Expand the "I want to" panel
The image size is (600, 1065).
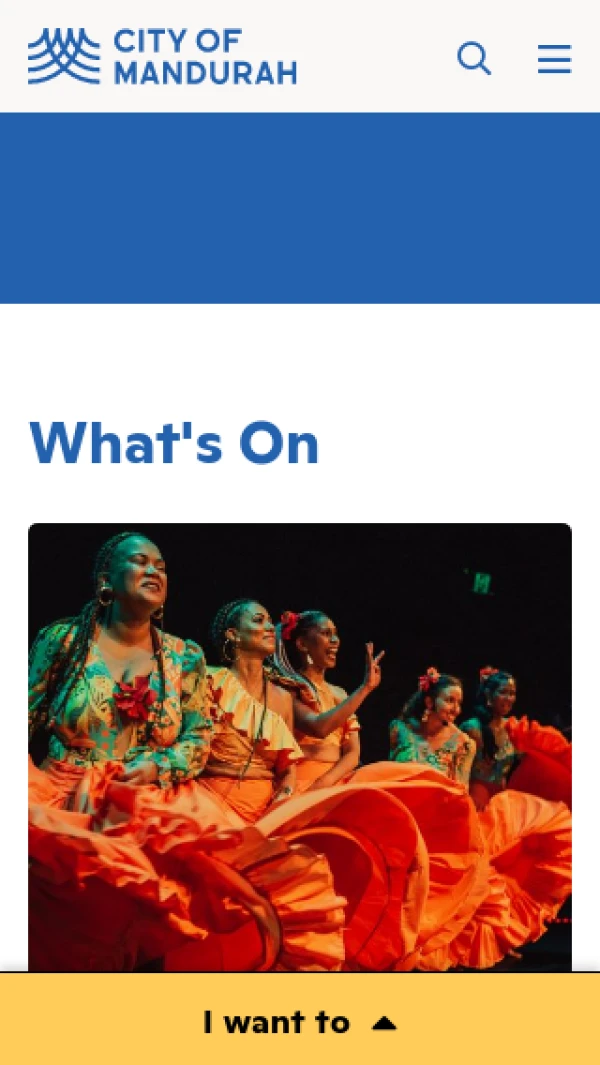tap(300, 1021)
